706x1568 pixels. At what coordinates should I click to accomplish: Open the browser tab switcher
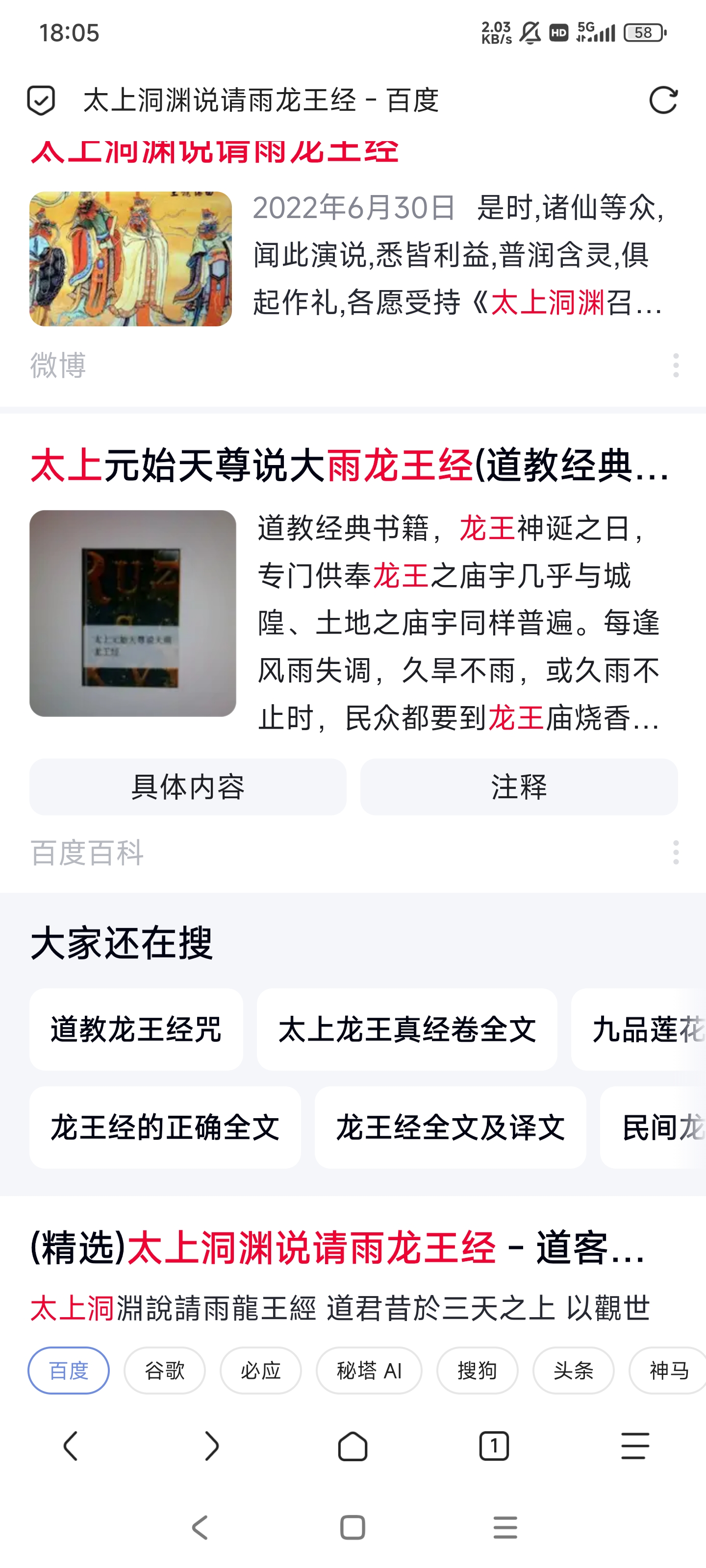click(x=493, y=1445)
